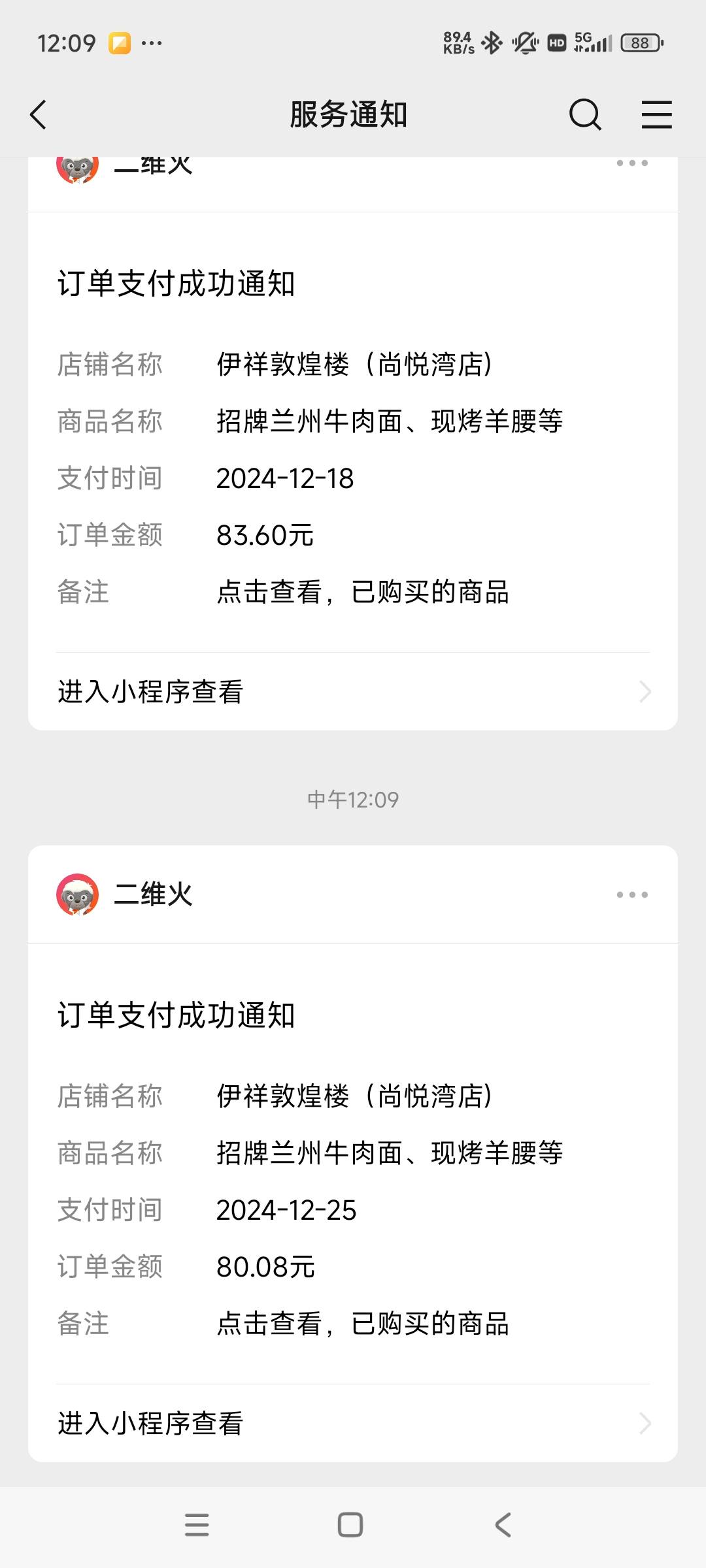Open more options on the 2024-12-25 二维火 card
Screen dimensions: 706x1568
(632, 894)
